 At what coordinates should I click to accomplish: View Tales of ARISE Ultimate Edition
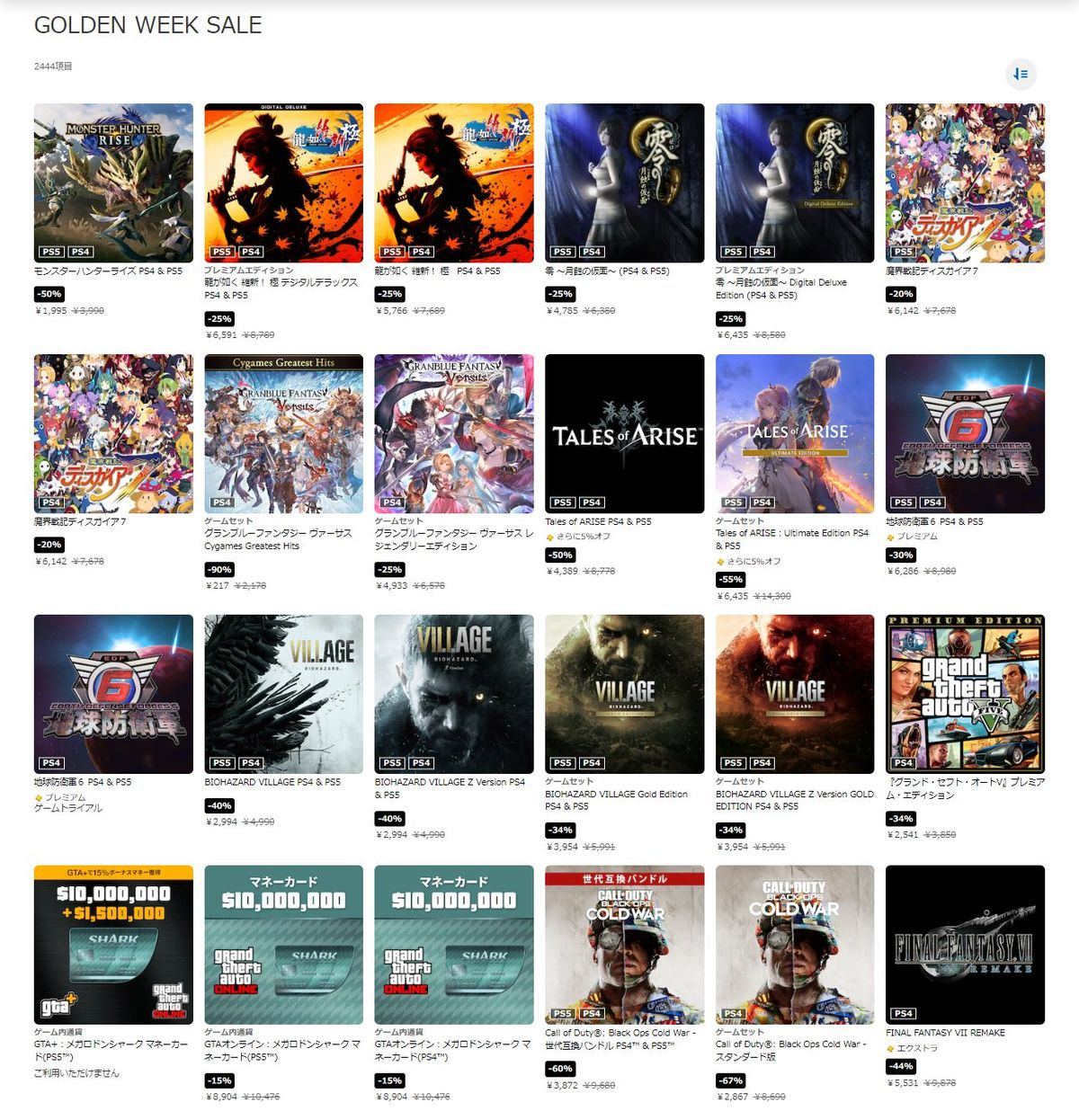(795, 434)
